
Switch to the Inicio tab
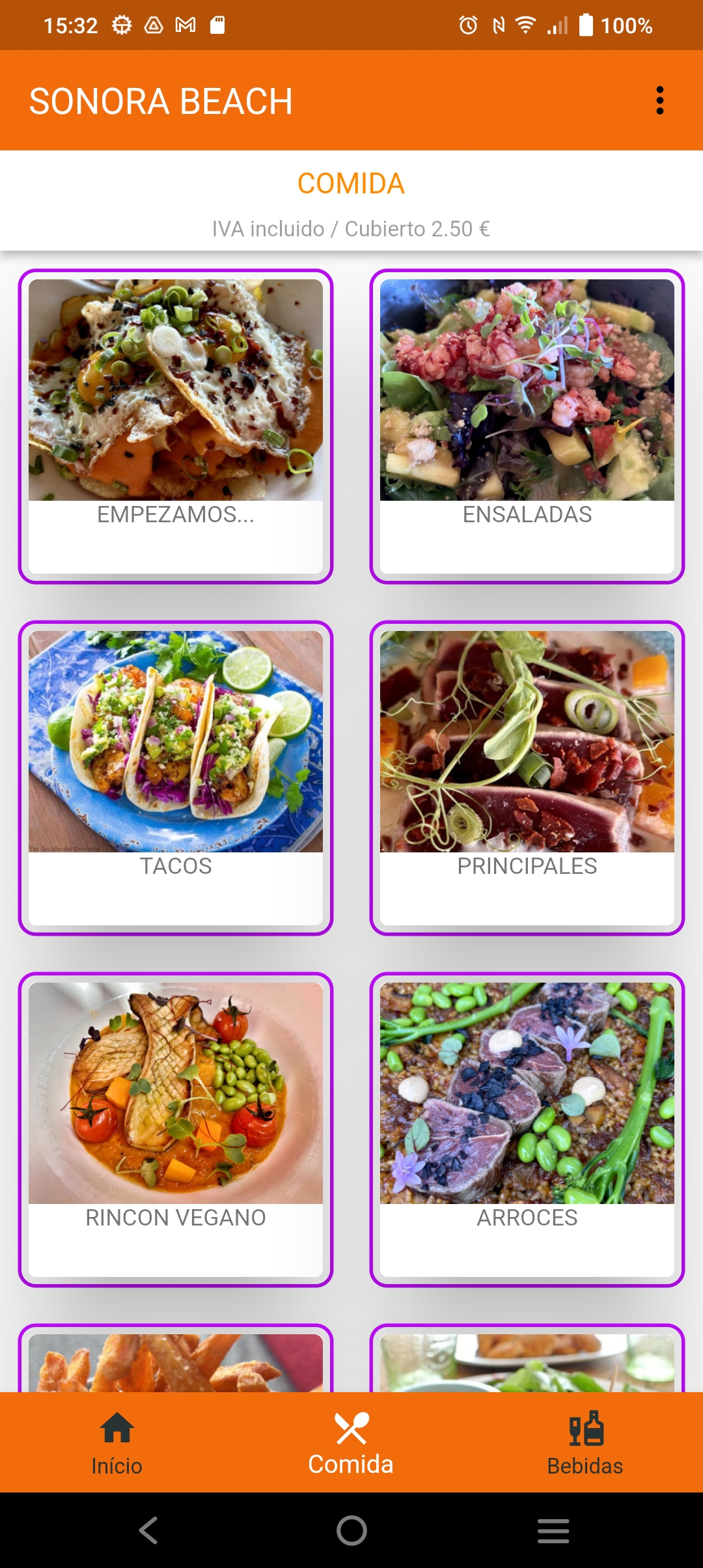[x=117, y=1442]
